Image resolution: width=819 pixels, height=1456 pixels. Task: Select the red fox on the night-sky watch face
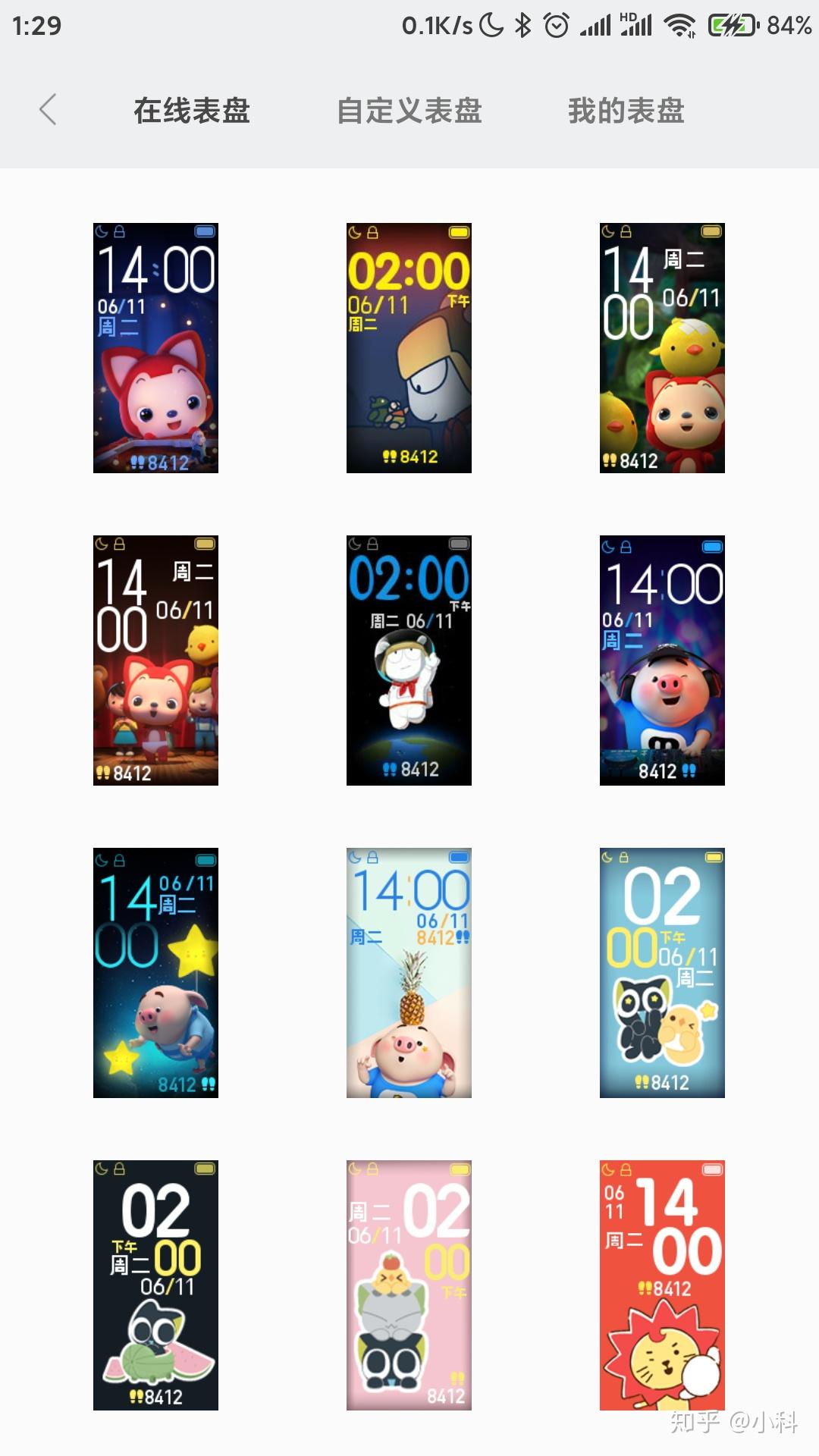pos(155,348)
